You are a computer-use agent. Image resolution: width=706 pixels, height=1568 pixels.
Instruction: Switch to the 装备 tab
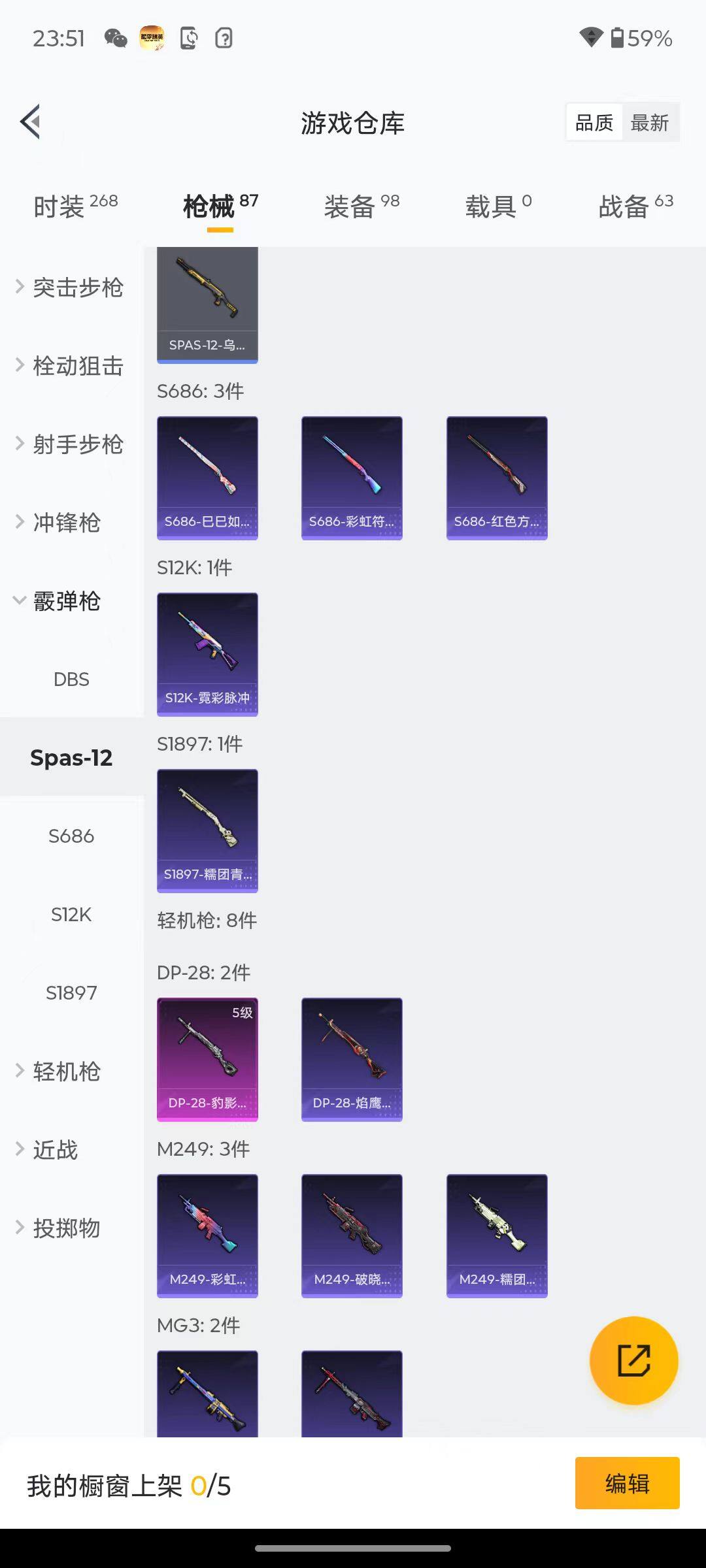point(361,206)
